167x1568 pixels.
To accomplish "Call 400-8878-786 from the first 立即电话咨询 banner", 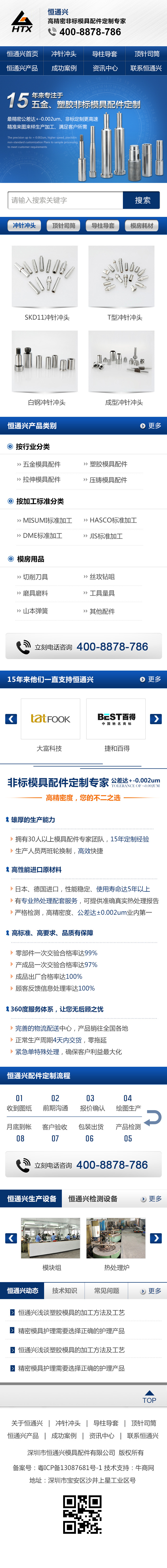I will point(112,647).
